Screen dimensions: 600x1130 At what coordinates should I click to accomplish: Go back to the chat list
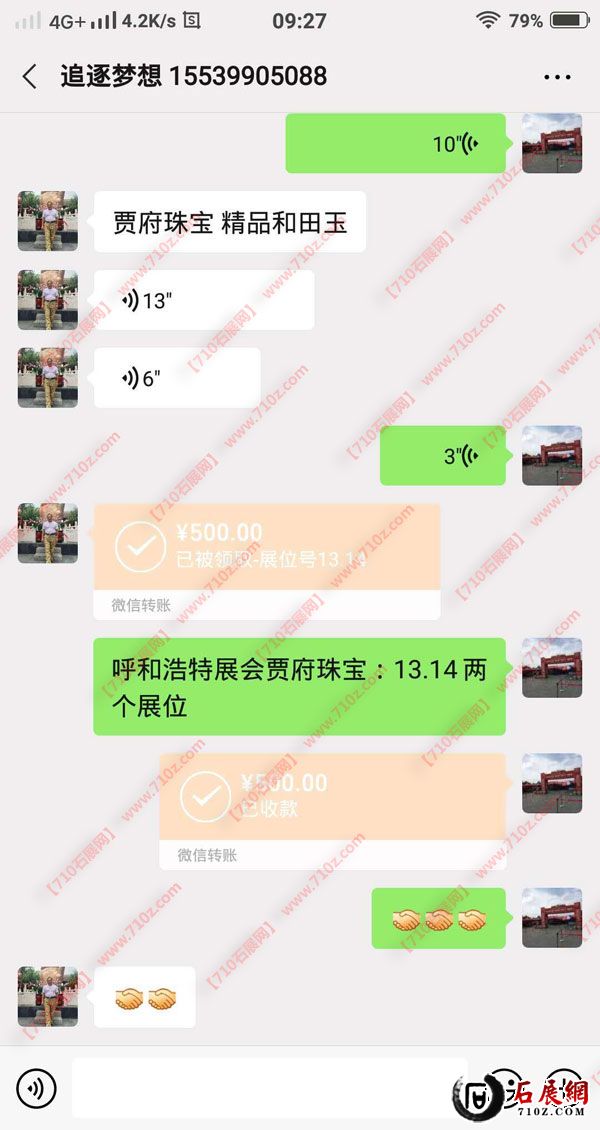[29, 76]
